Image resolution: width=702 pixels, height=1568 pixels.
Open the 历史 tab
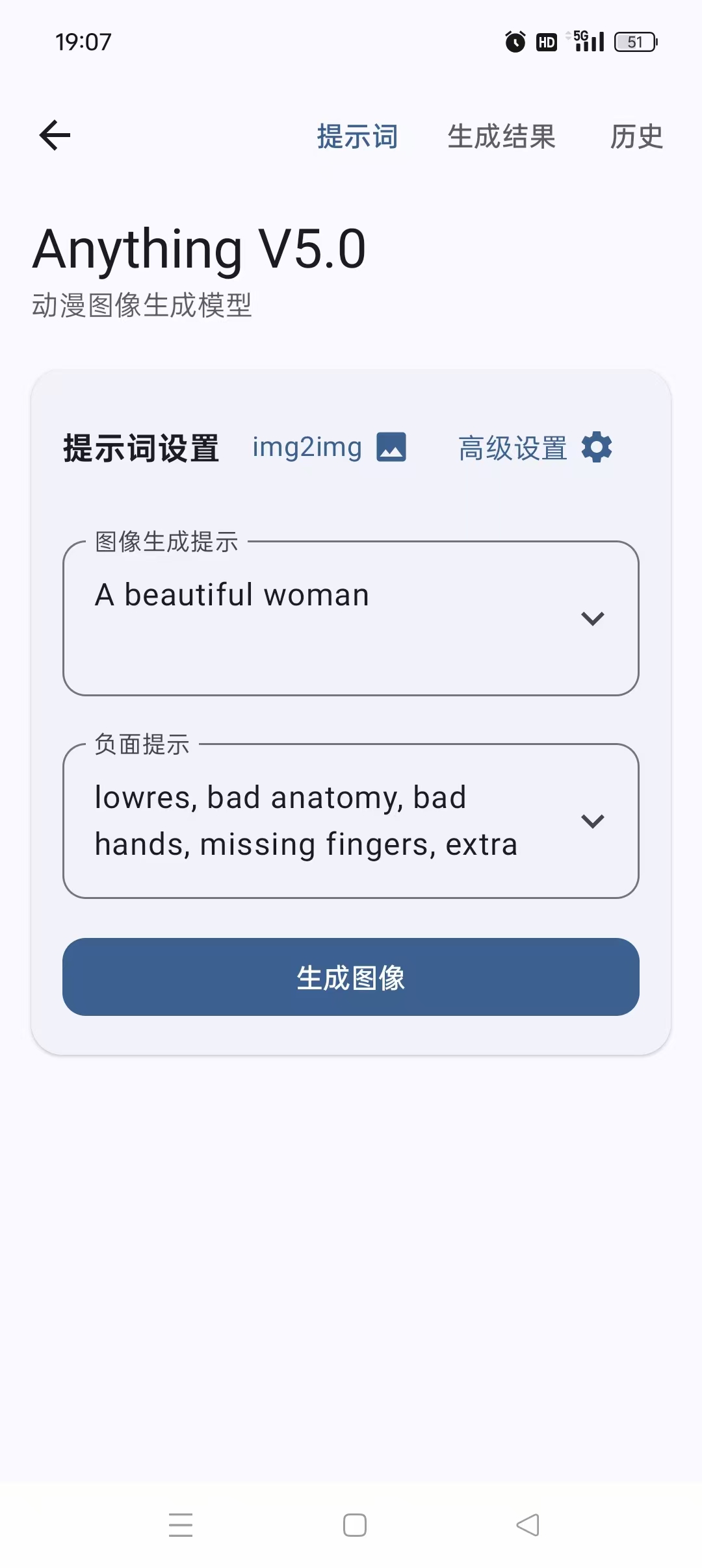click(636, 136)
